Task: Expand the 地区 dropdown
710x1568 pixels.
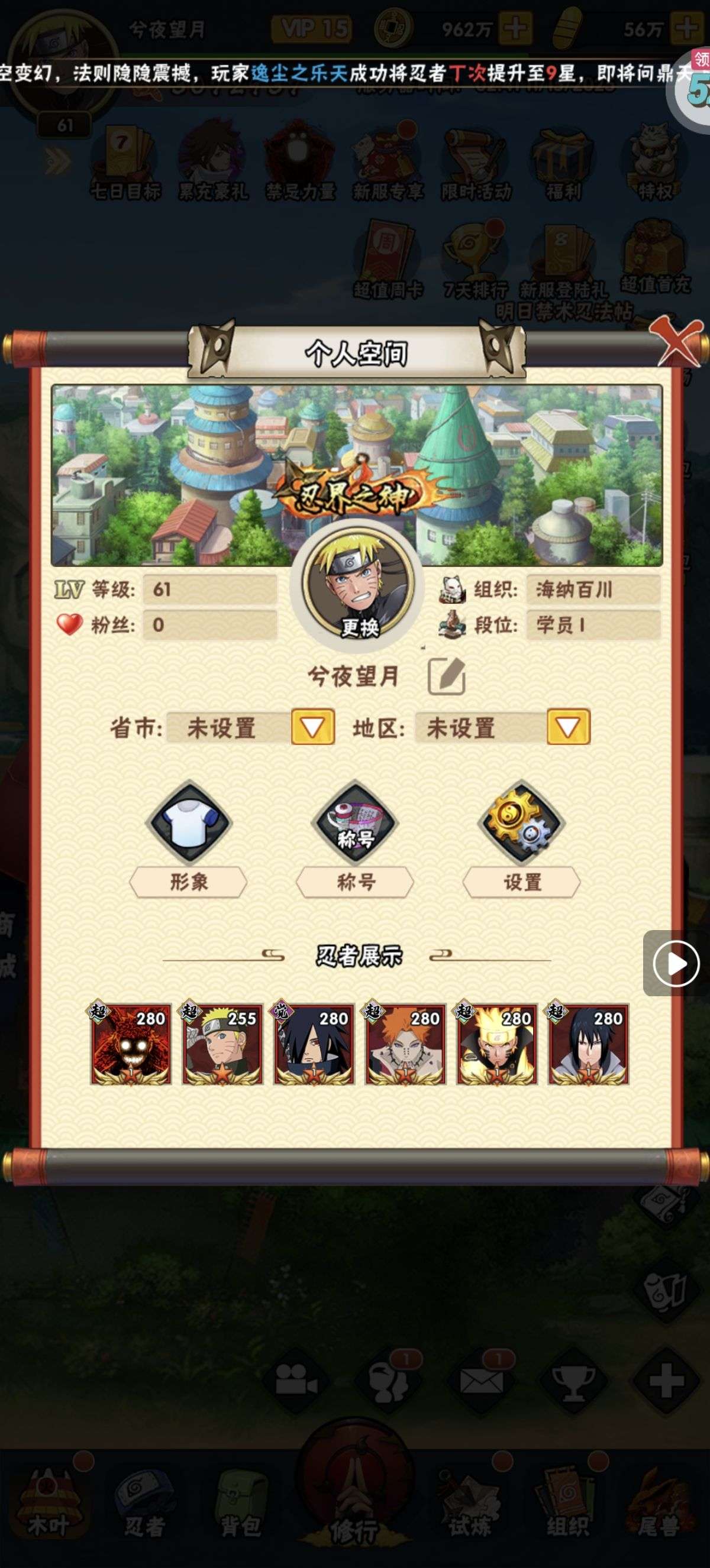Action: click(567, 726)
